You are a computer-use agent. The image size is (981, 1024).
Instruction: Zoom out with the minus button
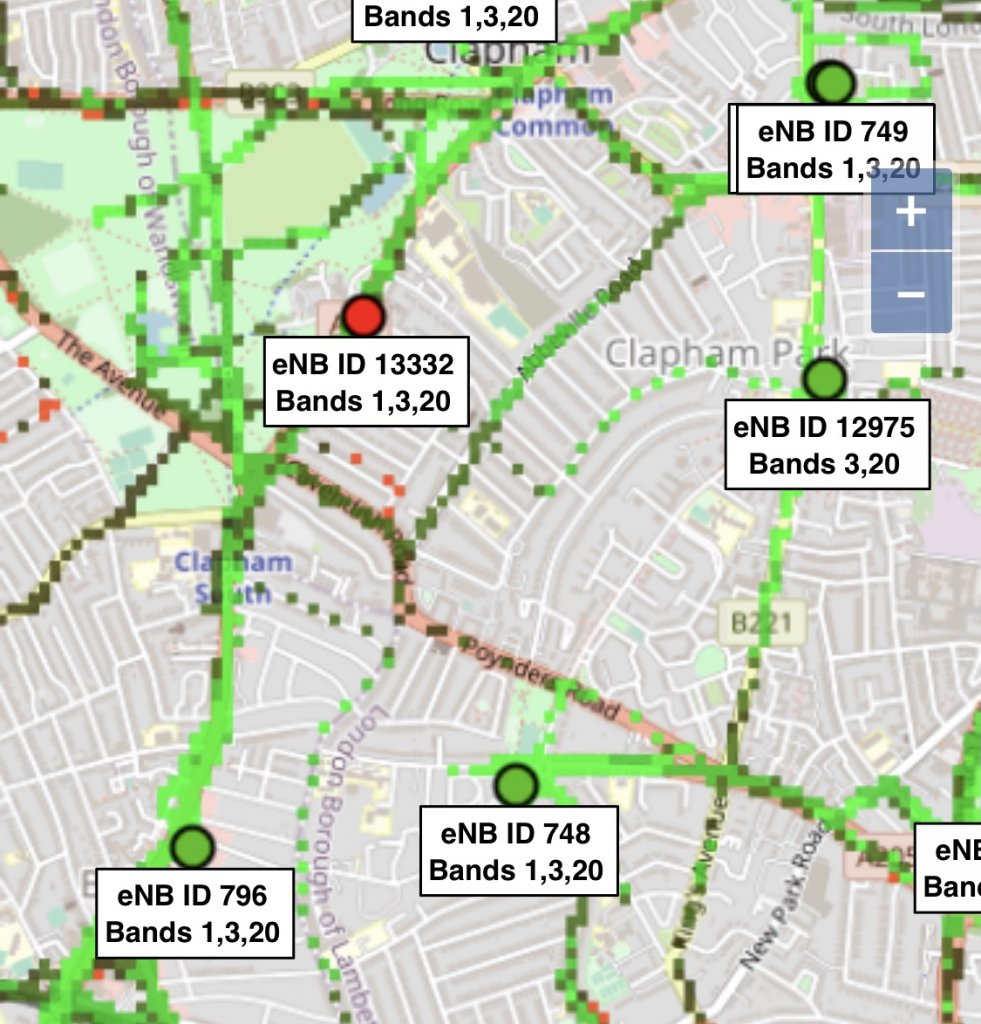point(910,293)
